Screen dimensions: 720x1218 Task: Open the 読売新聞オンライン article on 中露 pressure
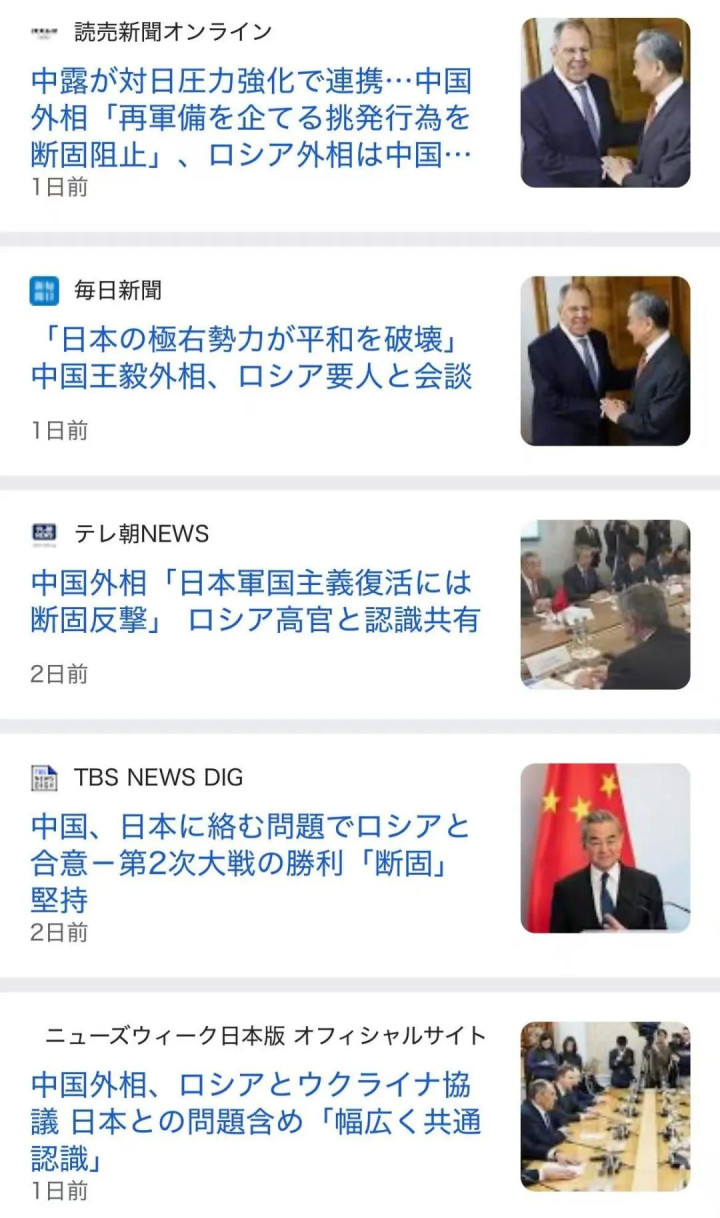pyautogui.click(x=251, y=118)
